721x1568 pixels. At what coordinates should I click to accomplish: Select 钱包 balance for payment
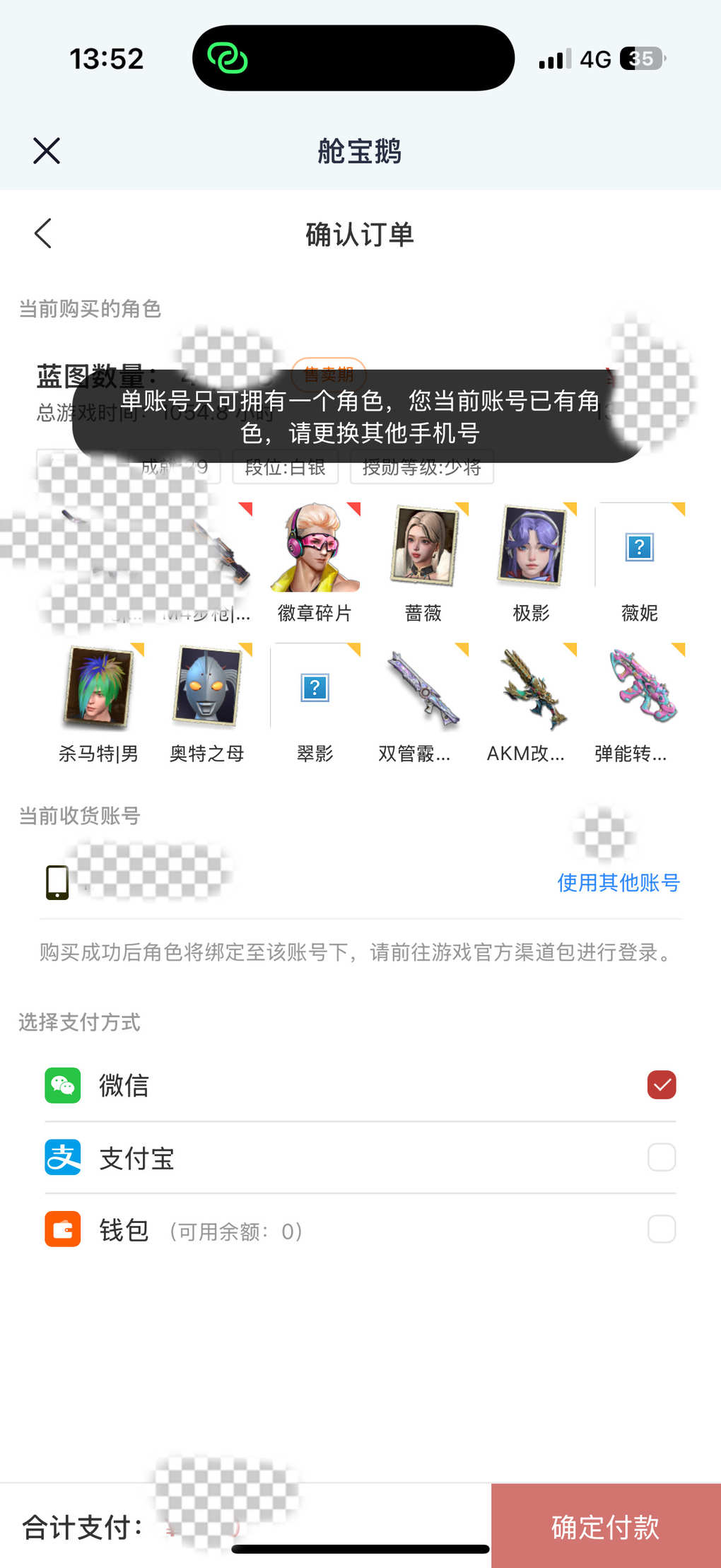point(661,1230)
